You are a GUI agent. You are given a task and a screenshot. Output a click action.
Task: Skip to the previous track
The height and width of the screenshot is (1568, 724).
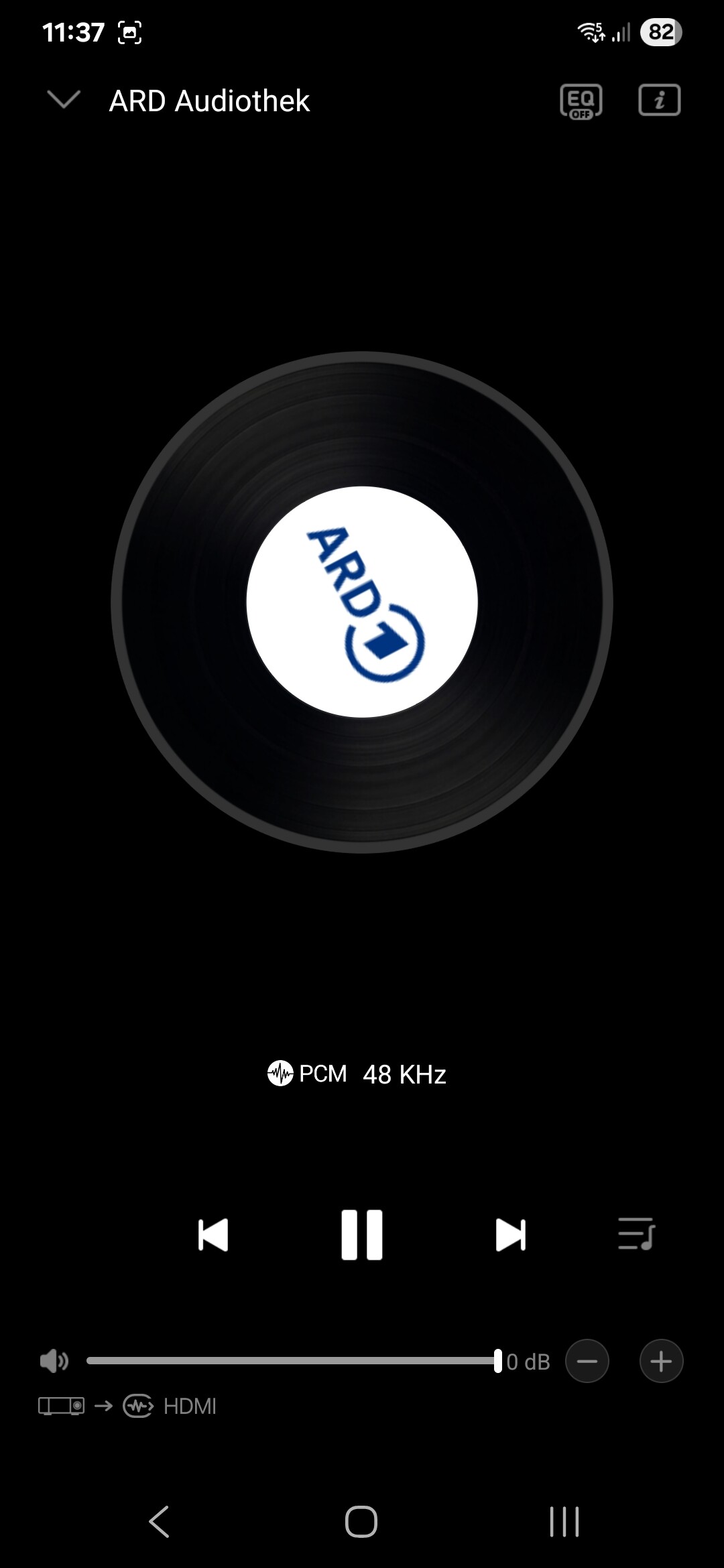tap(213, 1235)
